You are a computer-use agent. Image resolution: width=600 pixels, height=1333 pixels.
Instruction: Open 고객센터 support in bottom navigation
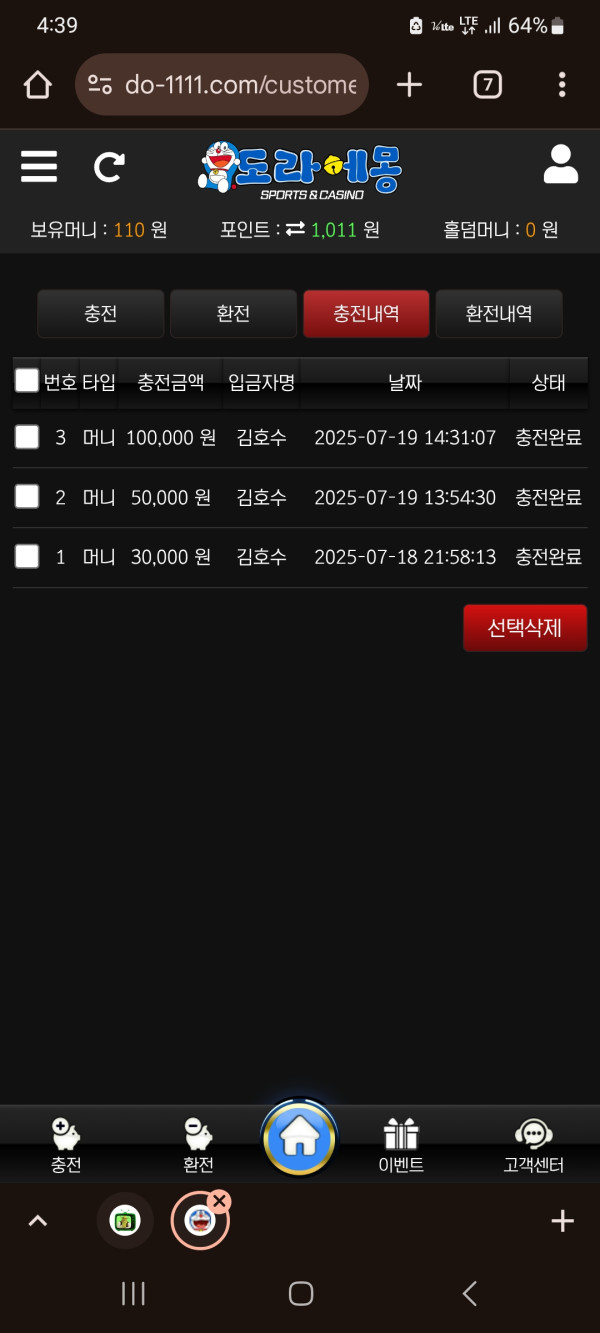[x=533, y=1146]
